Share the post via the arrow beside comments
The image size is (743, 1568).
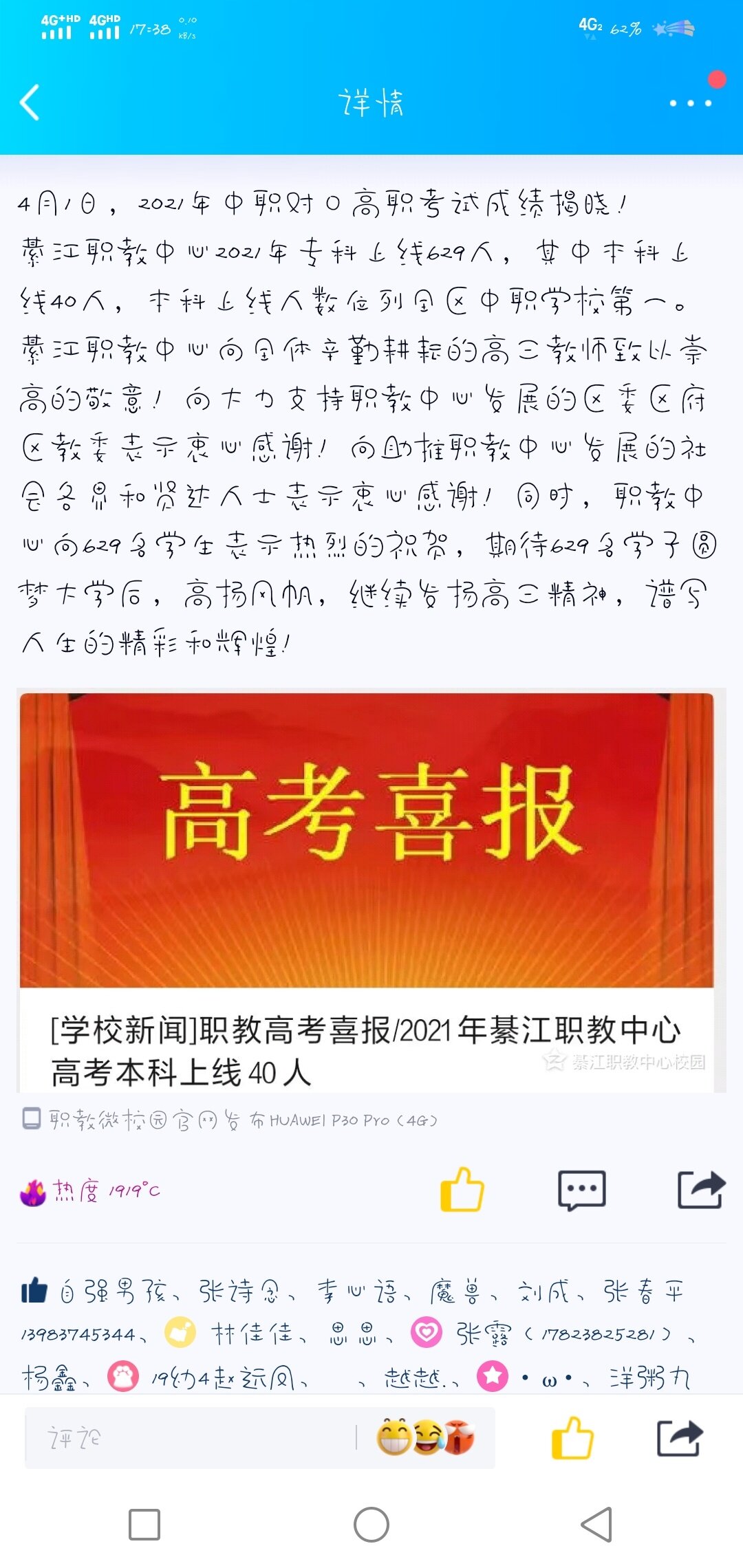[700, 1190]
